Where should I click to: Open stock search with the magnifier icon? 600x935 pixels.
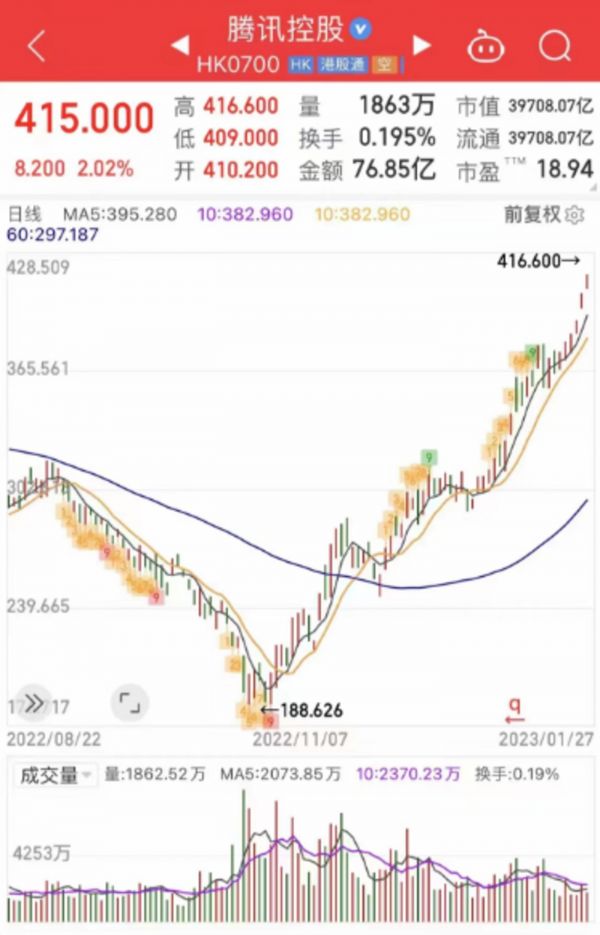(x=553, y=45)
